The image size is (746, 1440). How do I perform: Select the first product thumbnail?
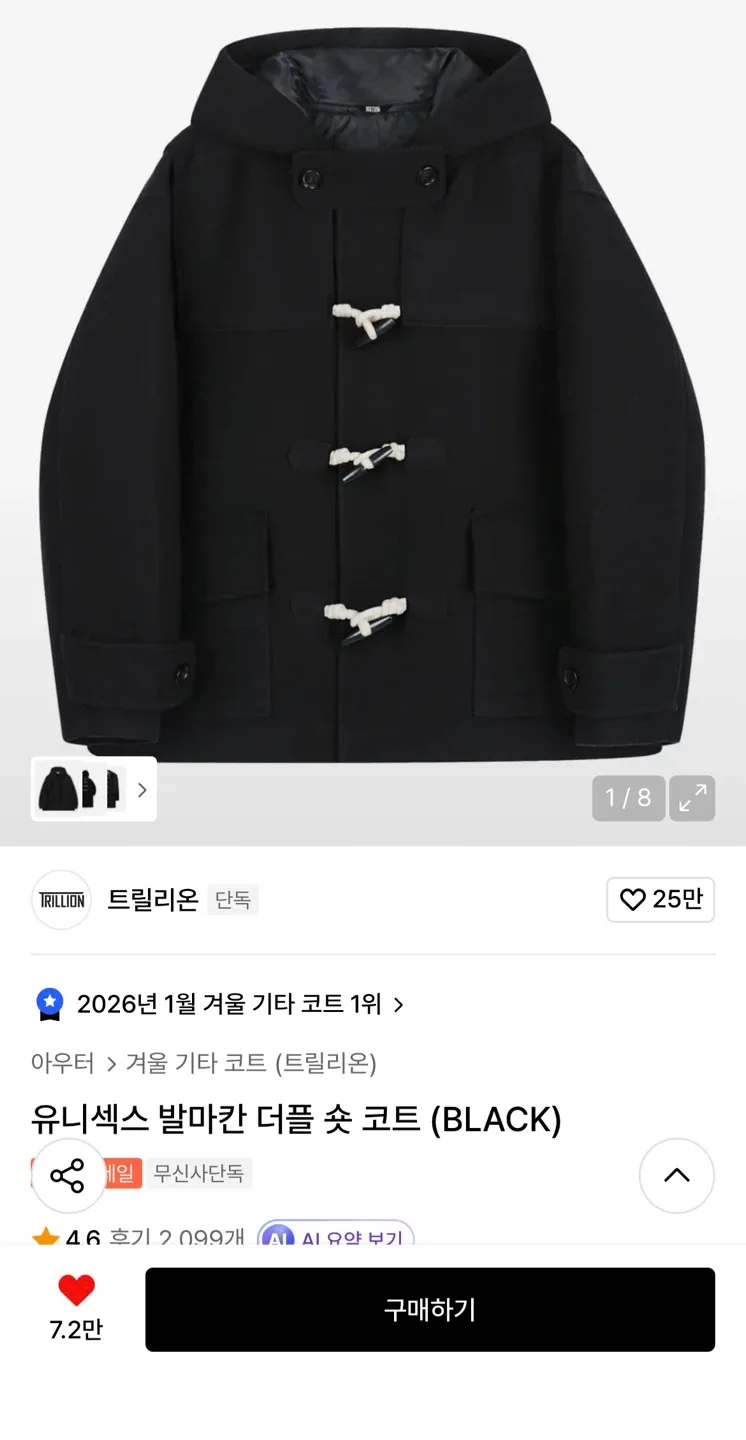[58, 789]
